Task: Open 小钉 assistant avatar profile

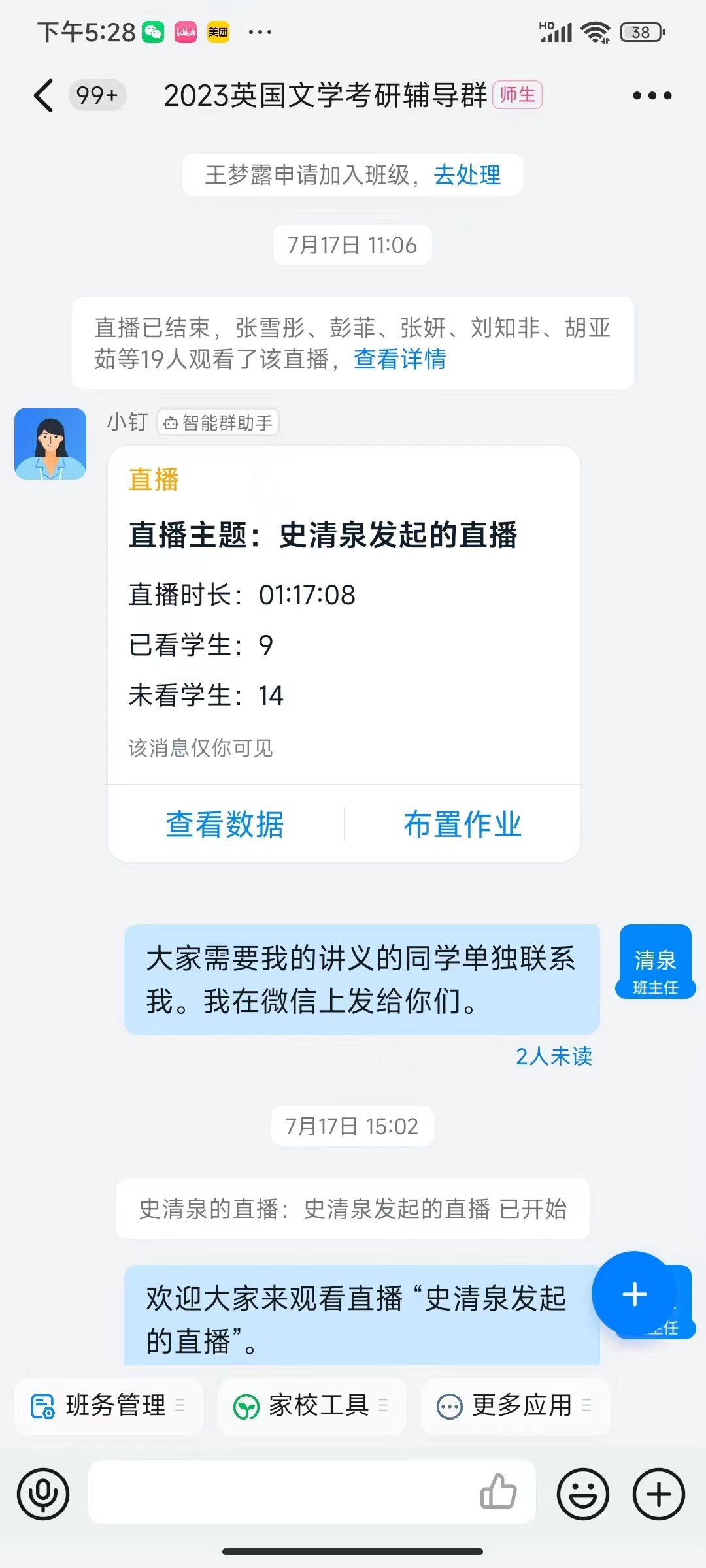Action: click(50, 444)
